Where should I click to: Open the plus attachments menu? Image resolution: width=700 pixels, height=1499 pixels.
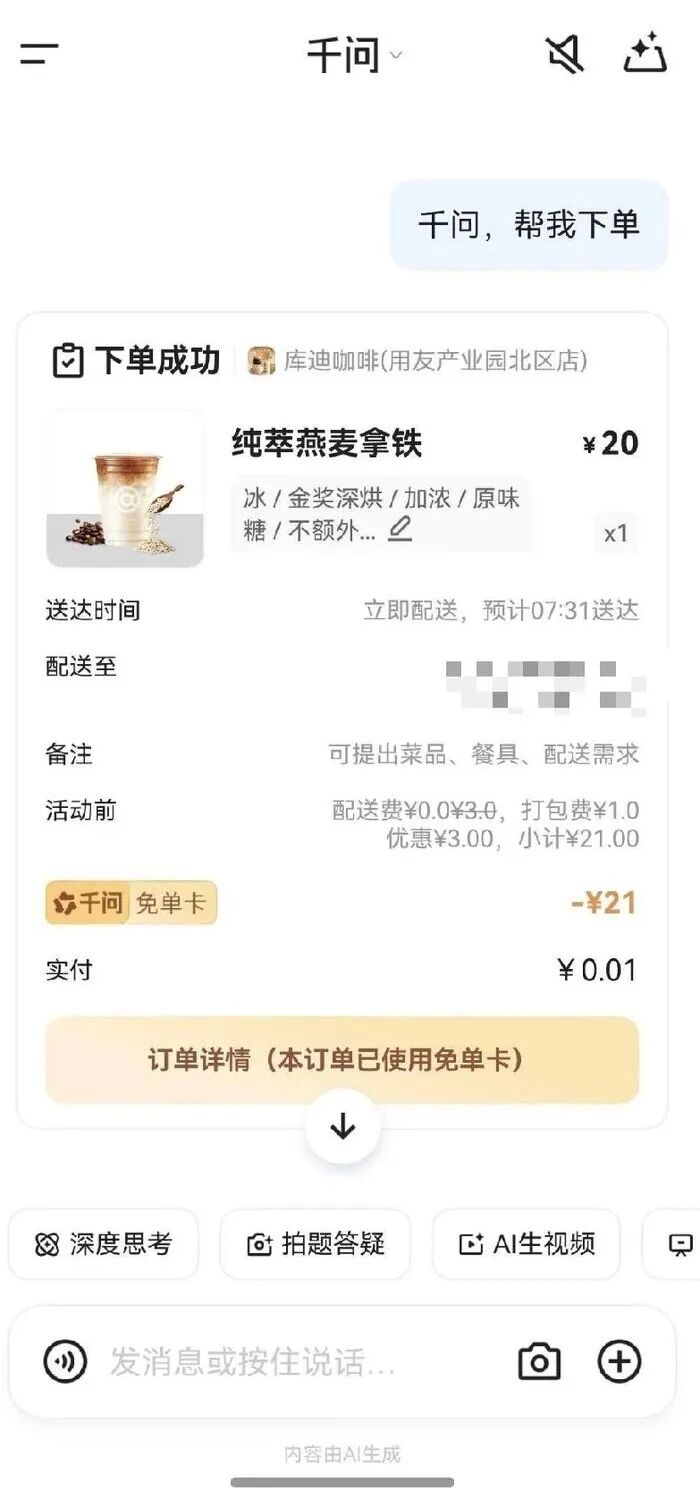pos(619,1362)
